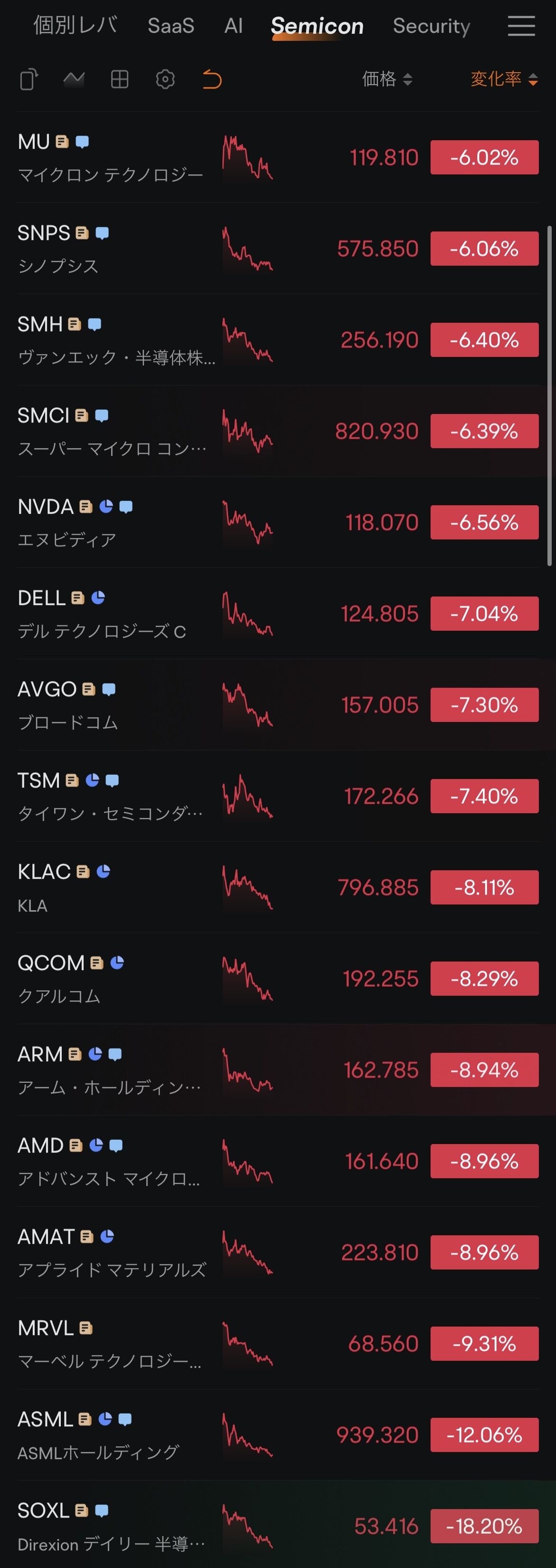Tap the AVGO -7.30% change badge
Viewport: 556px width, 1568px height.
[x=484, y=705]
